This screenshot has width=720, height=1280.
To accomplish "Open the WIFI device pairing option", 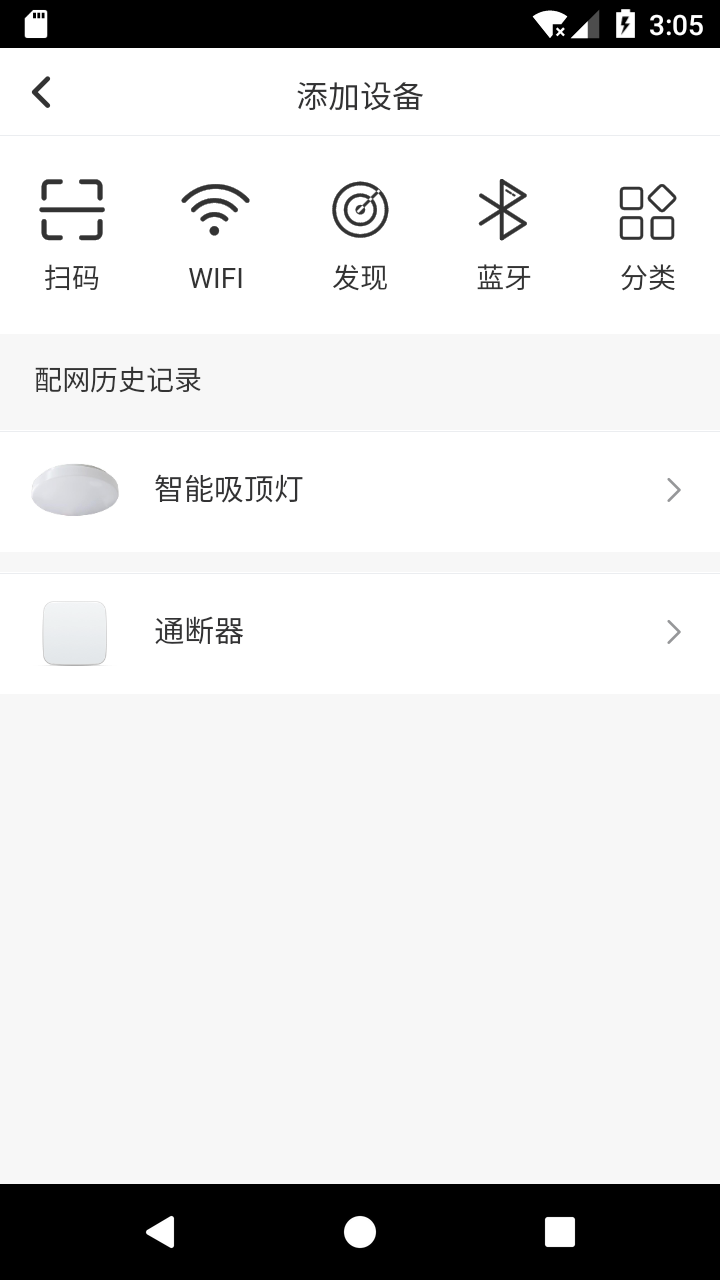I will (x=216, y=210).
